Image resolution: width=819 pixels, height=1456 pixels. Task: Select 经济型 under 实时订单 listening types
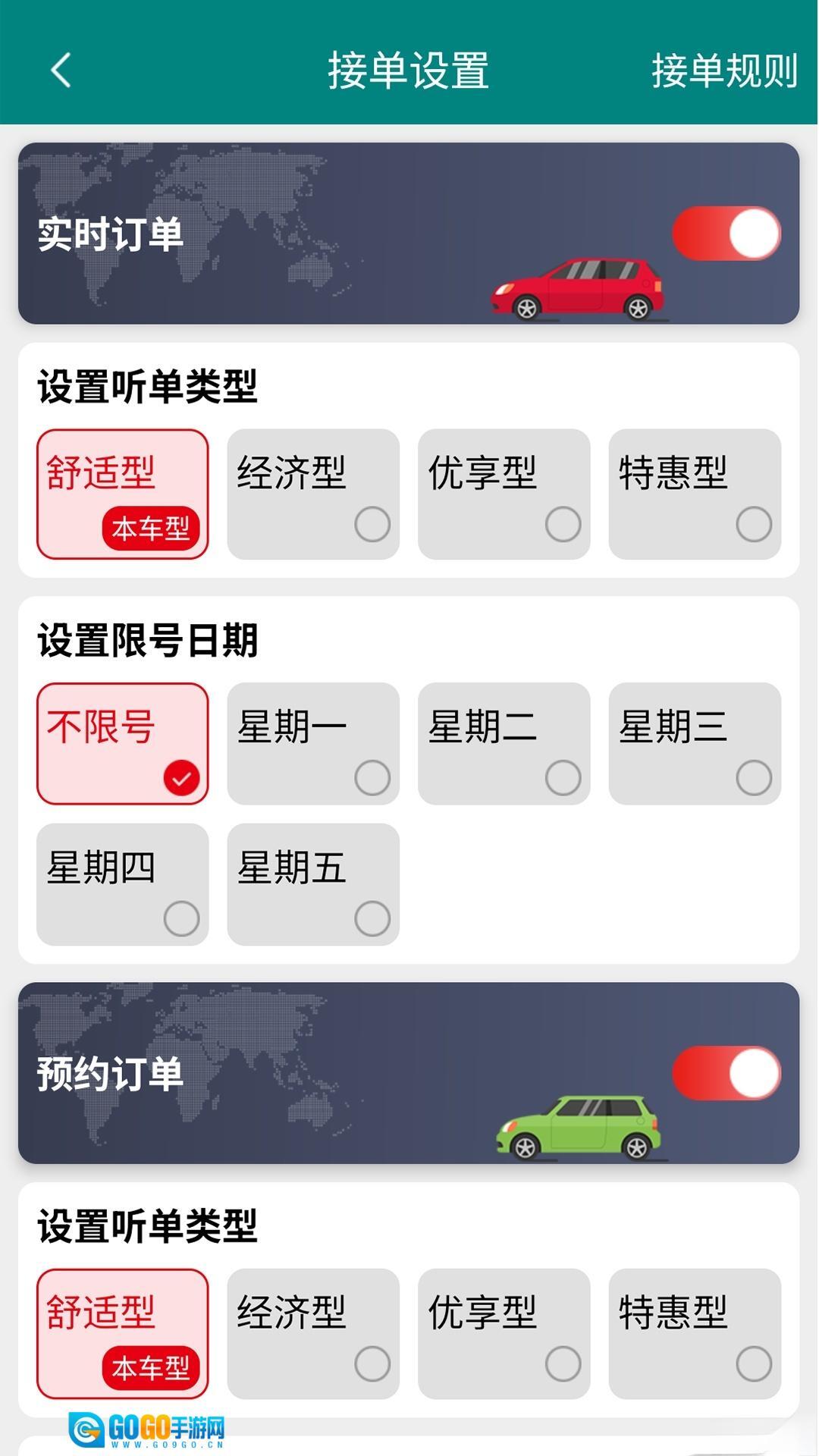pyautogui.click(x=313, y=494)
